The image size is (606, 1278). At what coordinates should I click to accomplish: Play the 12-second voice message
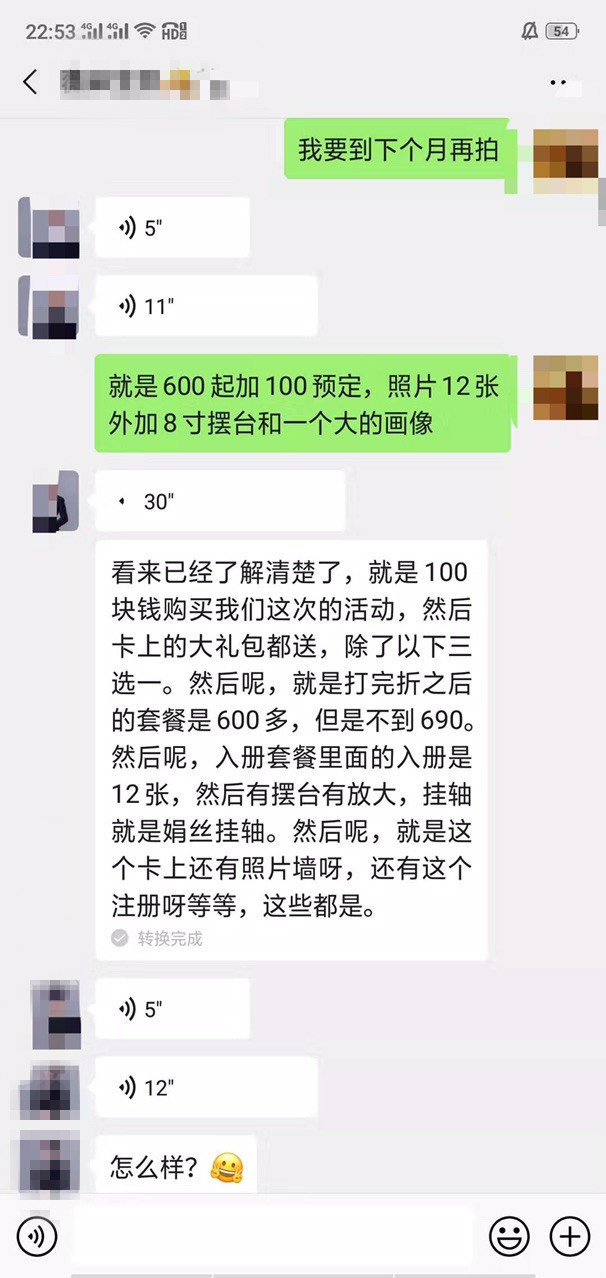(205, 1088)
